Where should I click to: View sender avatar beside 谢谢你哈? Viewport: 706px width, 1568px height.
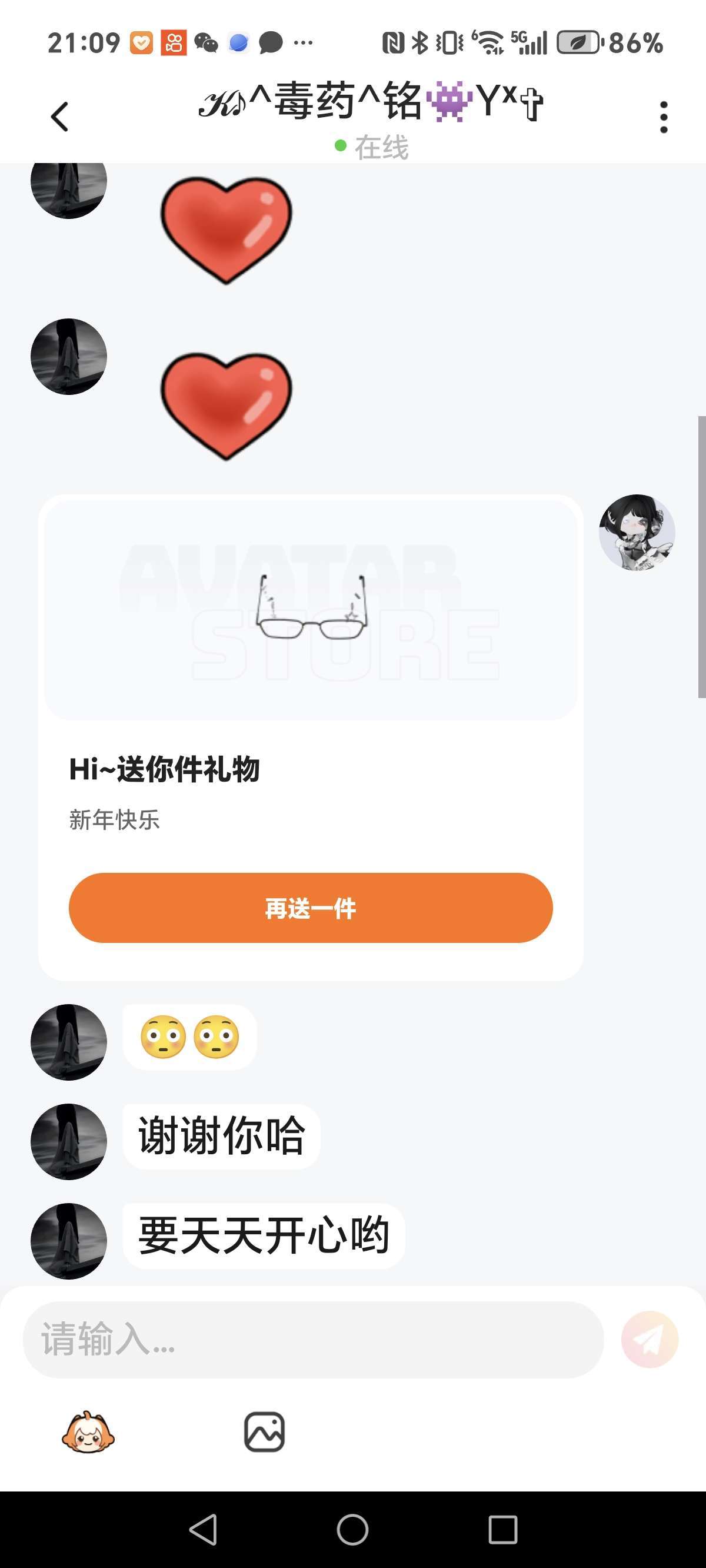[x=69, y=1141]
